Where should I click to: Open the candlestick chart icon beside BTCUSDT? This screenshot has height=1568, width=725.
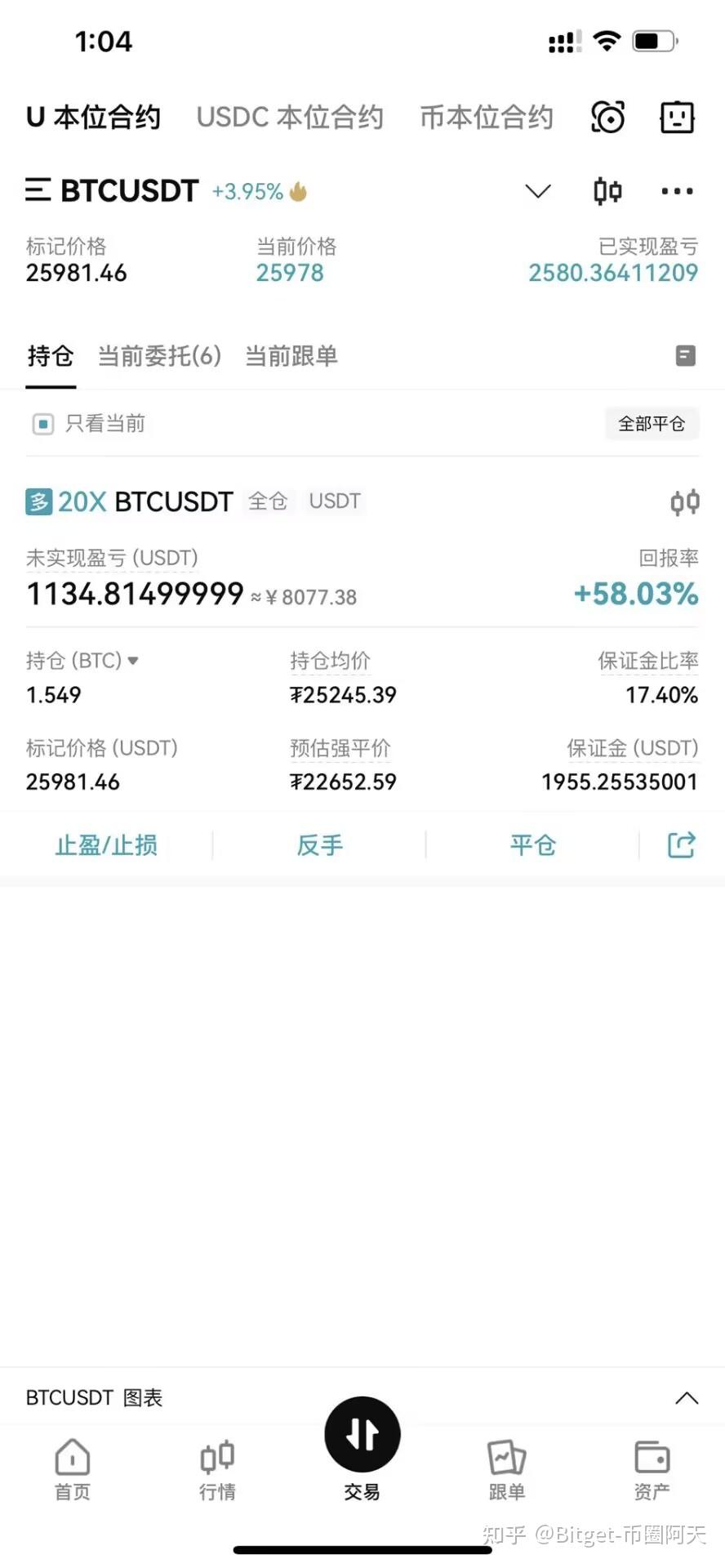tap(606, 190)
